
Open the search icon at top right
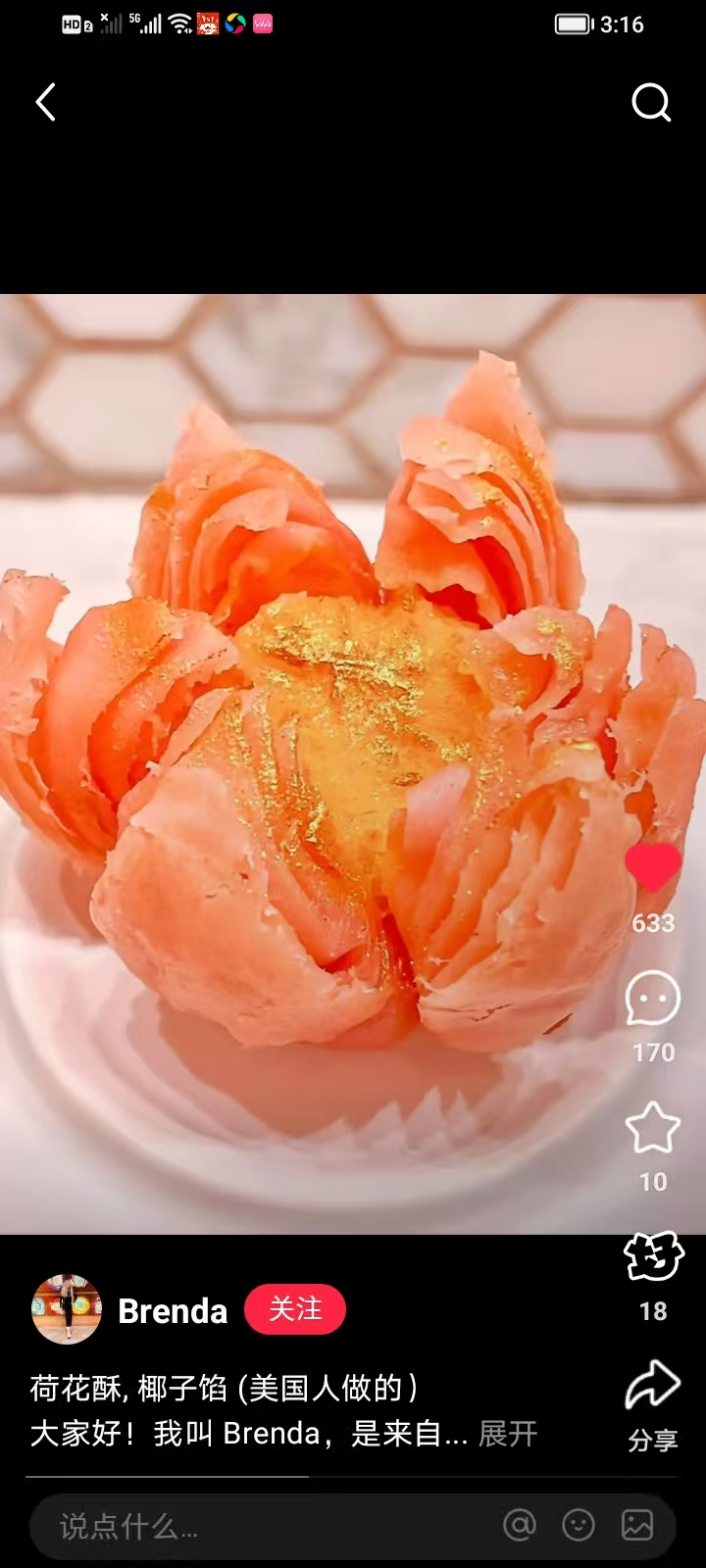point(651,102)
